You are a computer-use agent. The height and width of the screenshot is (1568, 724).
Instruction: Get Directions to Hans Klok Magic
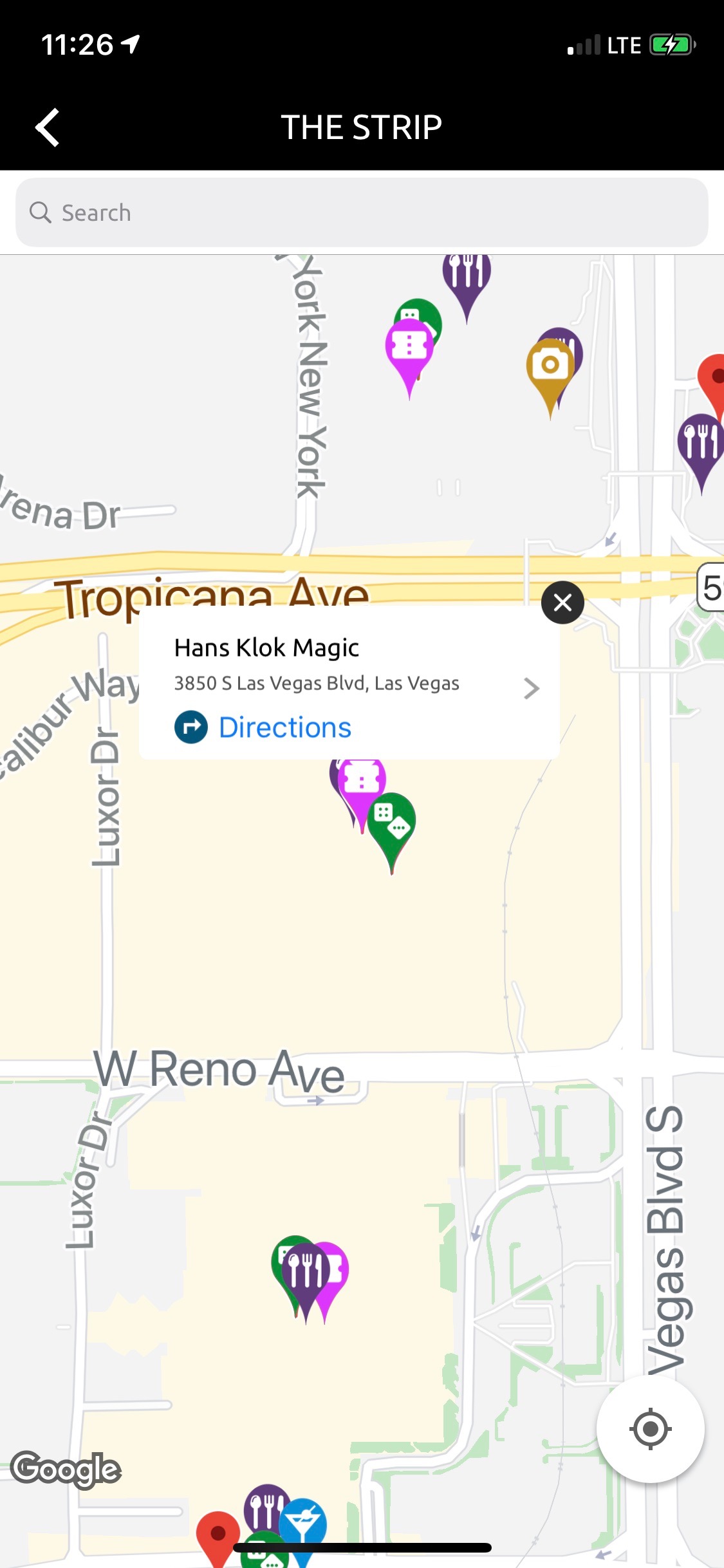click(263, 727)
